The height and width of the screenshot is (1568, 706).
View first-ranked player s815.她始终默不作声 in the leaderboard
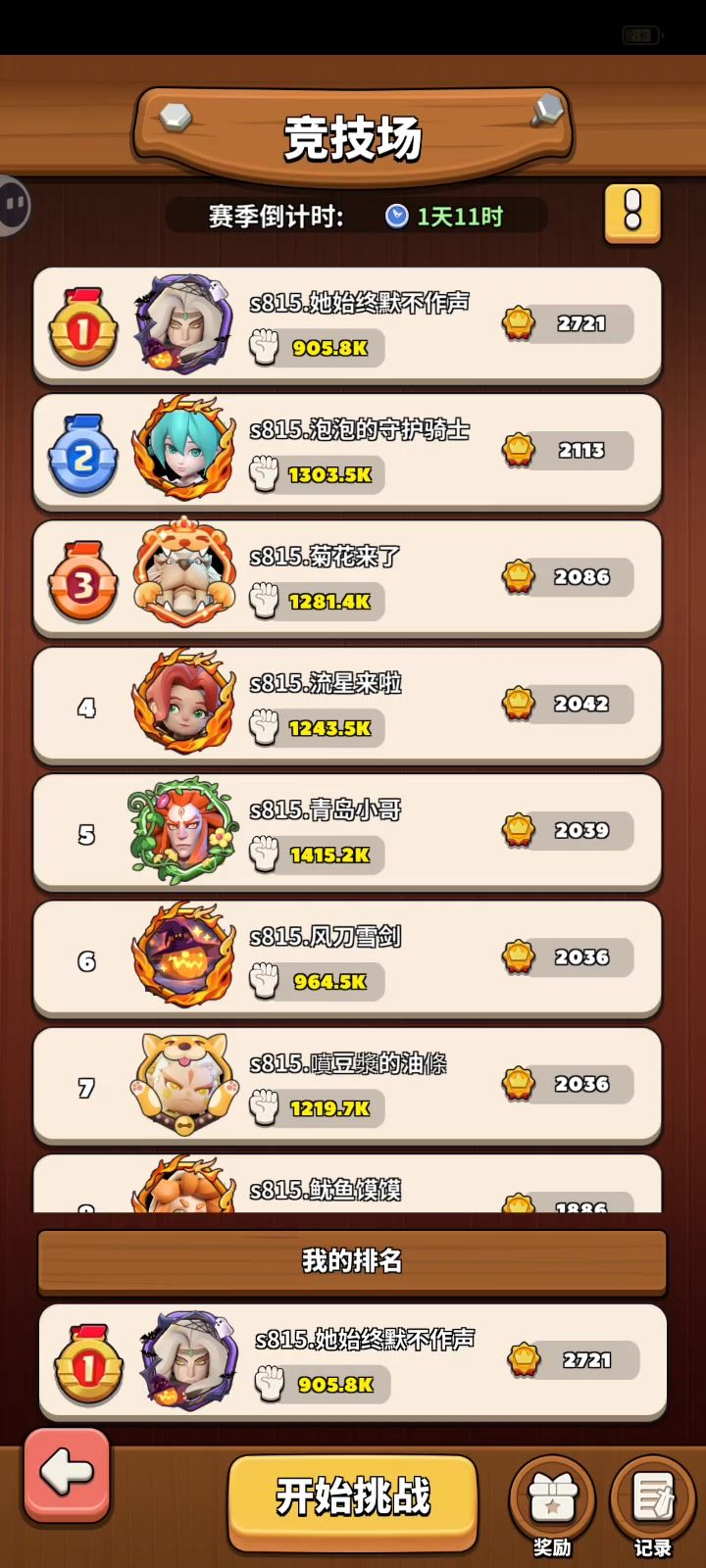click(347, 326)
